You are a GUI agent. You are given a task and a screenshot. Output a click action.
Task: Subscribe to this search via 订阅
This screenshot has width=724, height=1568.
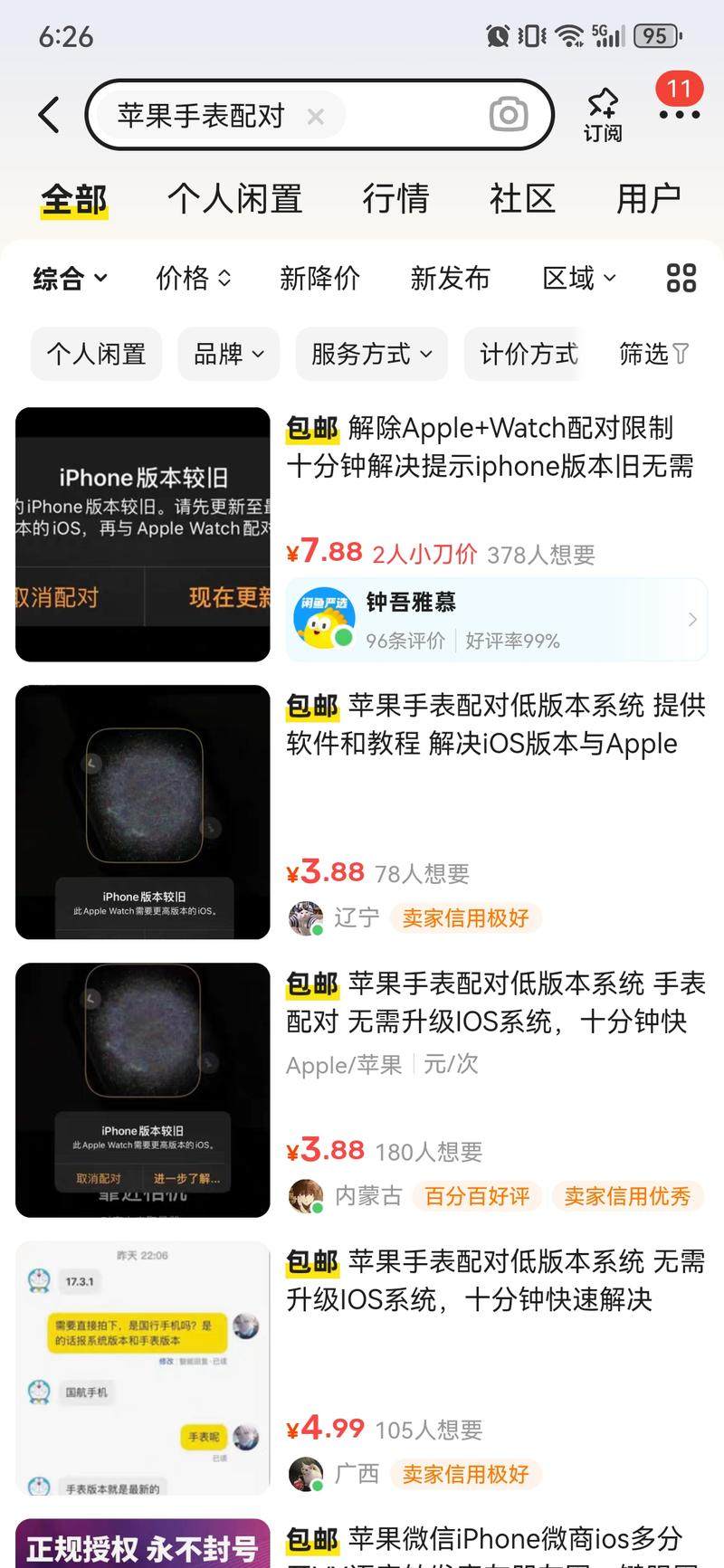coord(602,115)
